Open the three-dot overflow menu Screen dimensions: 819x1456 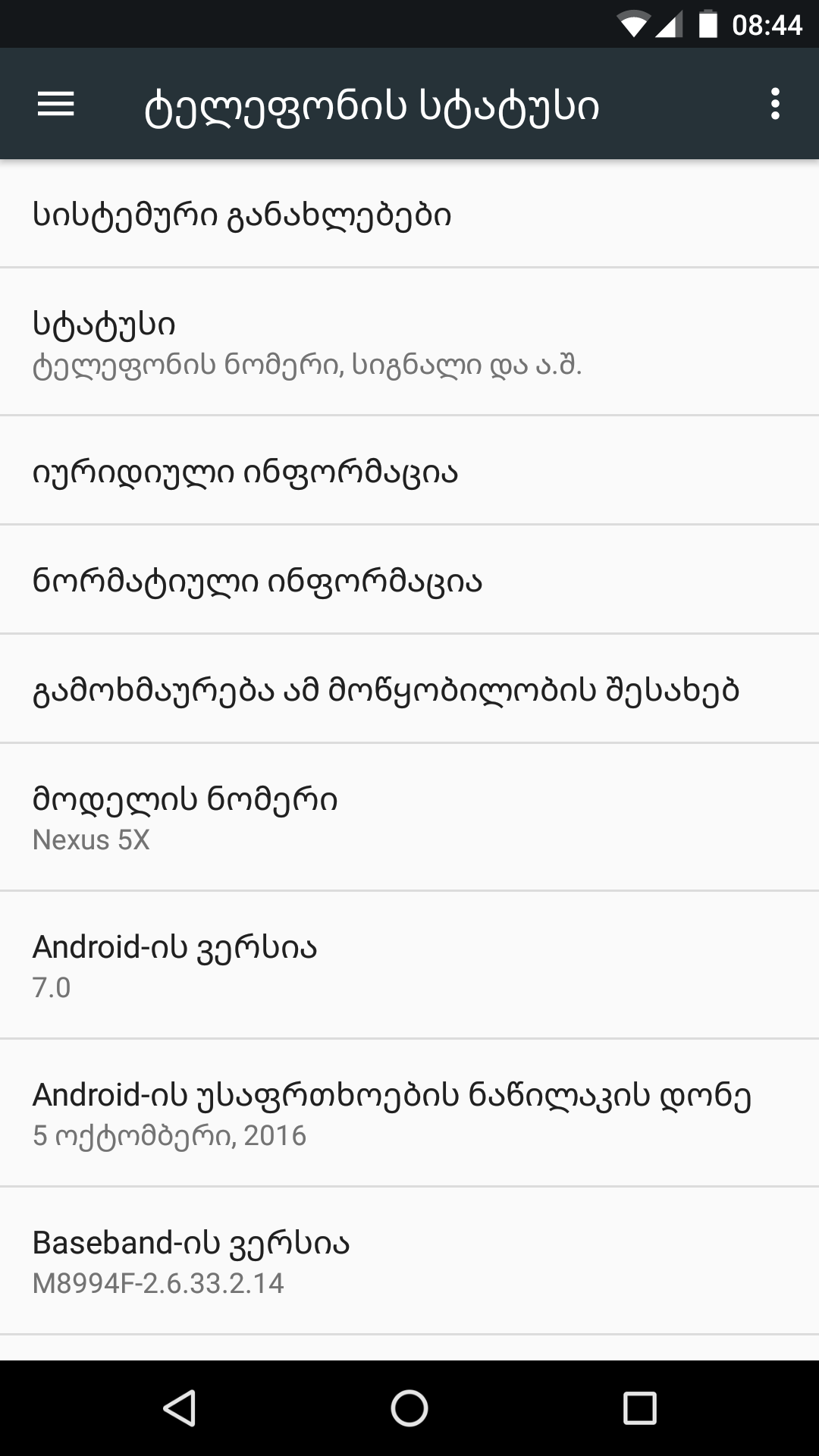coord(774,104)
